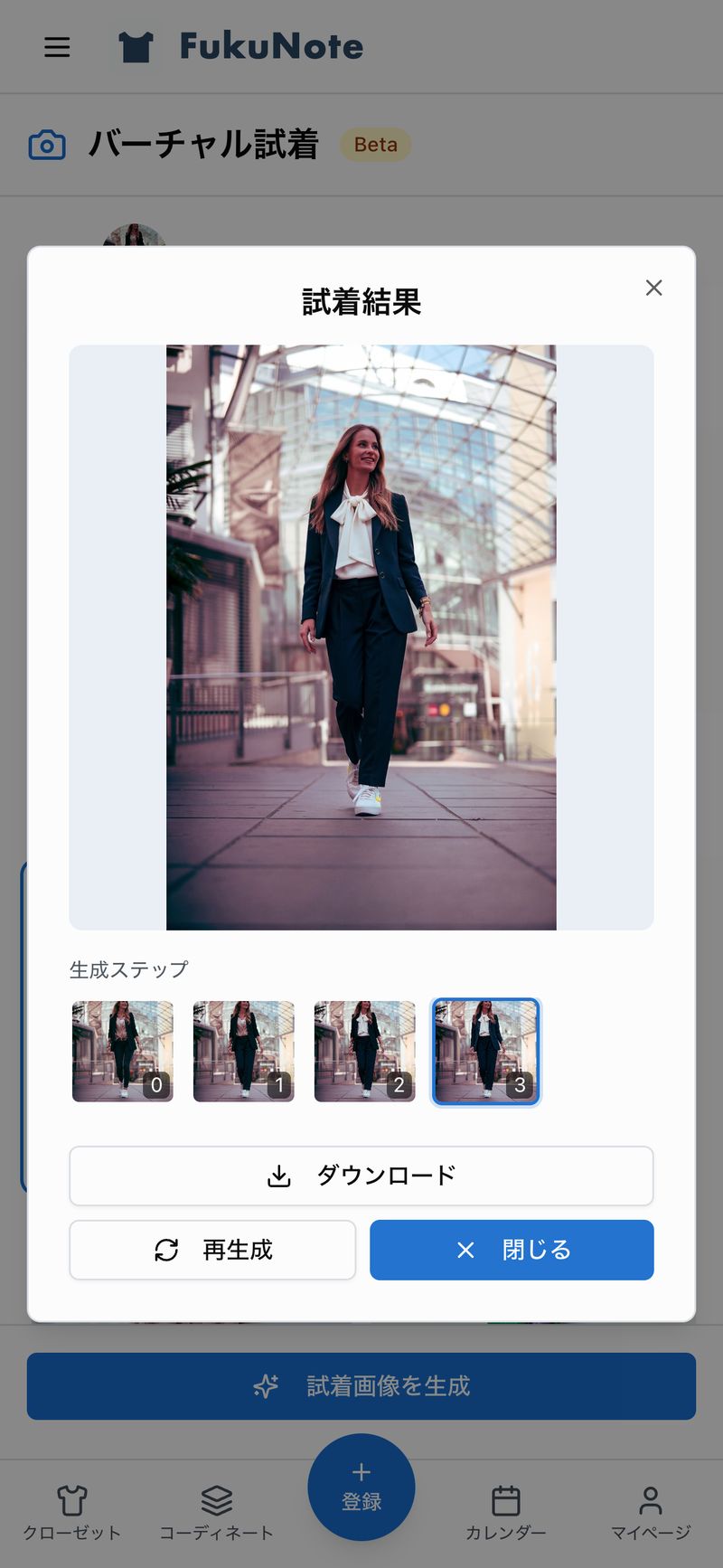723x1568 pixels.
Task: Click the FukuNote shirt logo icon
Action: click(x=137, y=47)
